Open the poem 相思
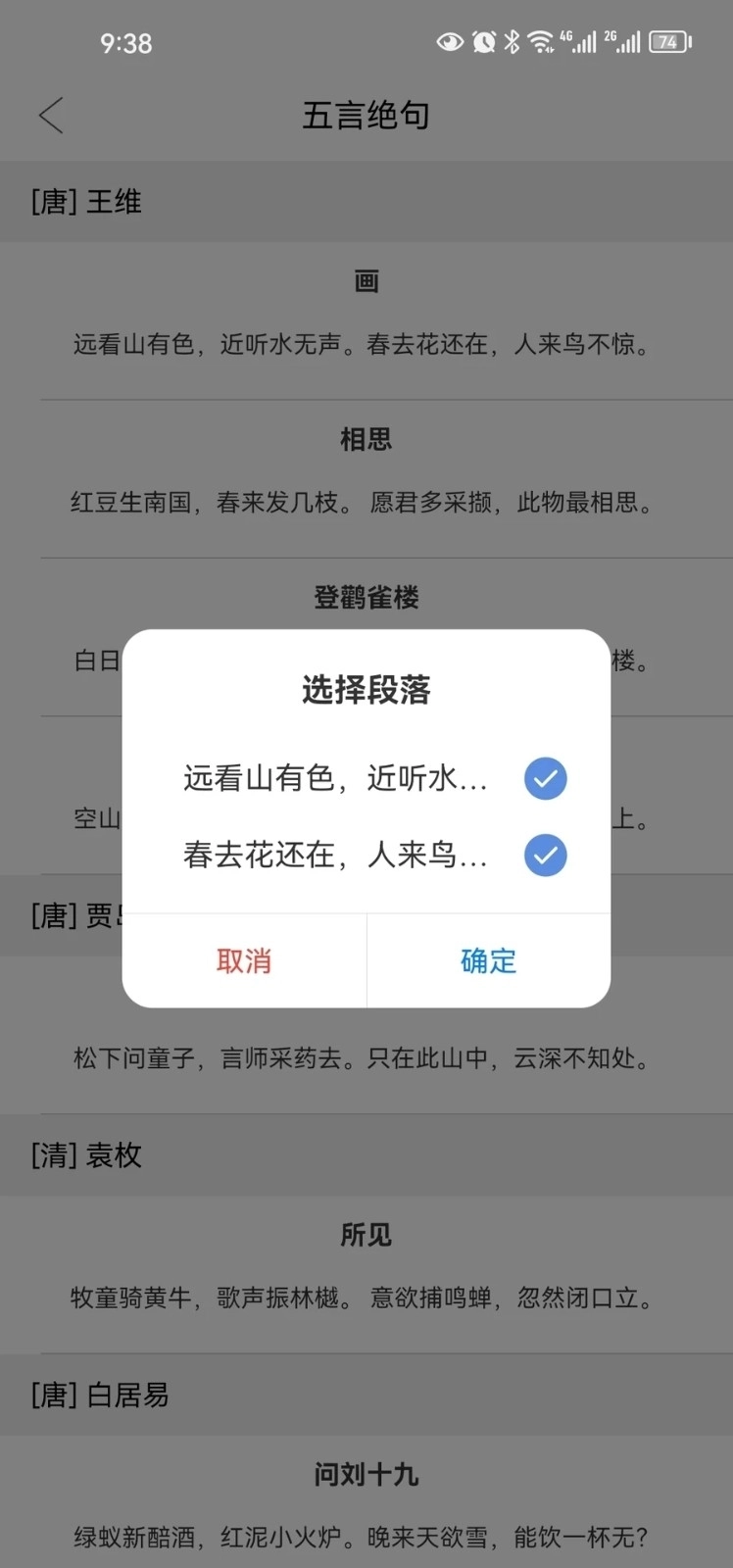Viewport: 733px width, 1568px height. [x=366, y=440]
